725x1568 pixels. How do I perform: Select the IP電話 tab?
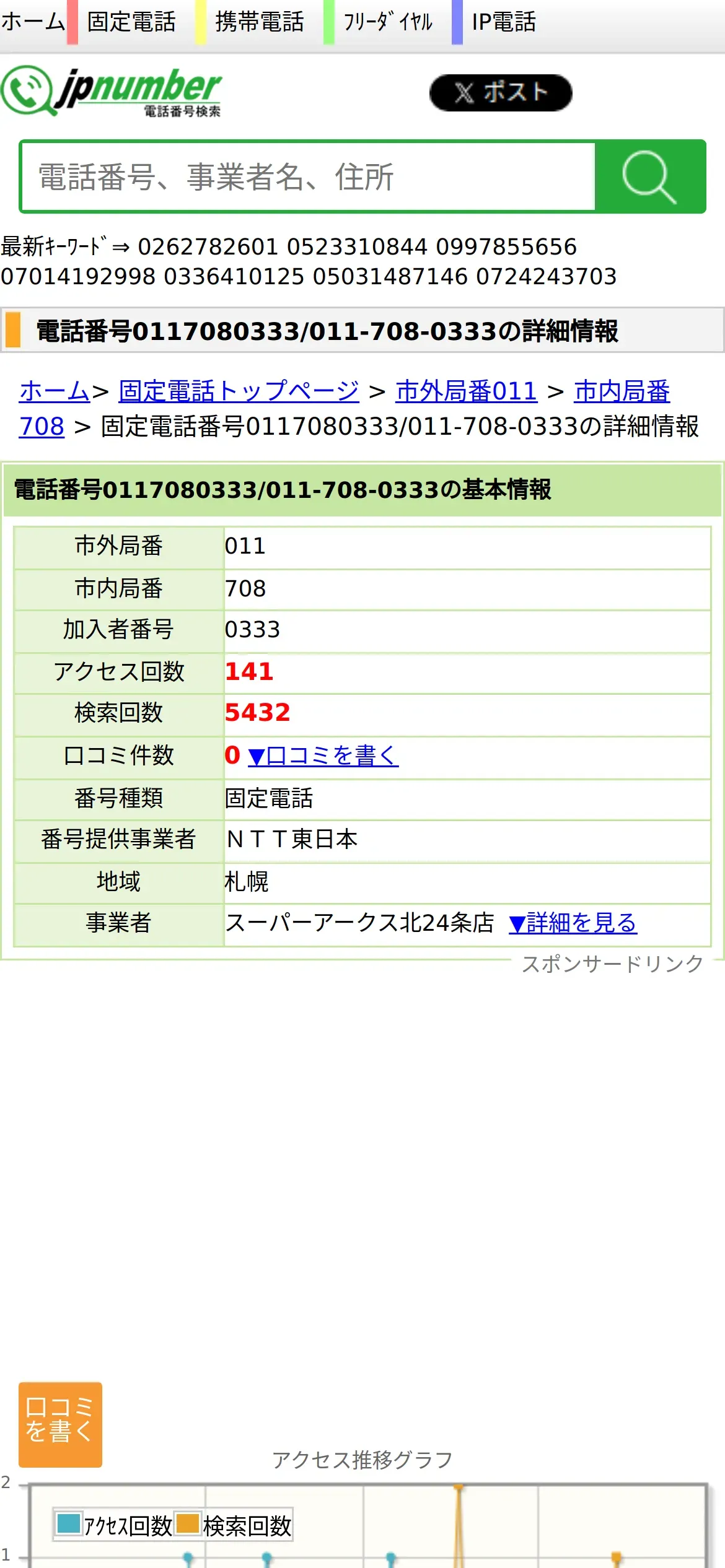pos(503,22)
